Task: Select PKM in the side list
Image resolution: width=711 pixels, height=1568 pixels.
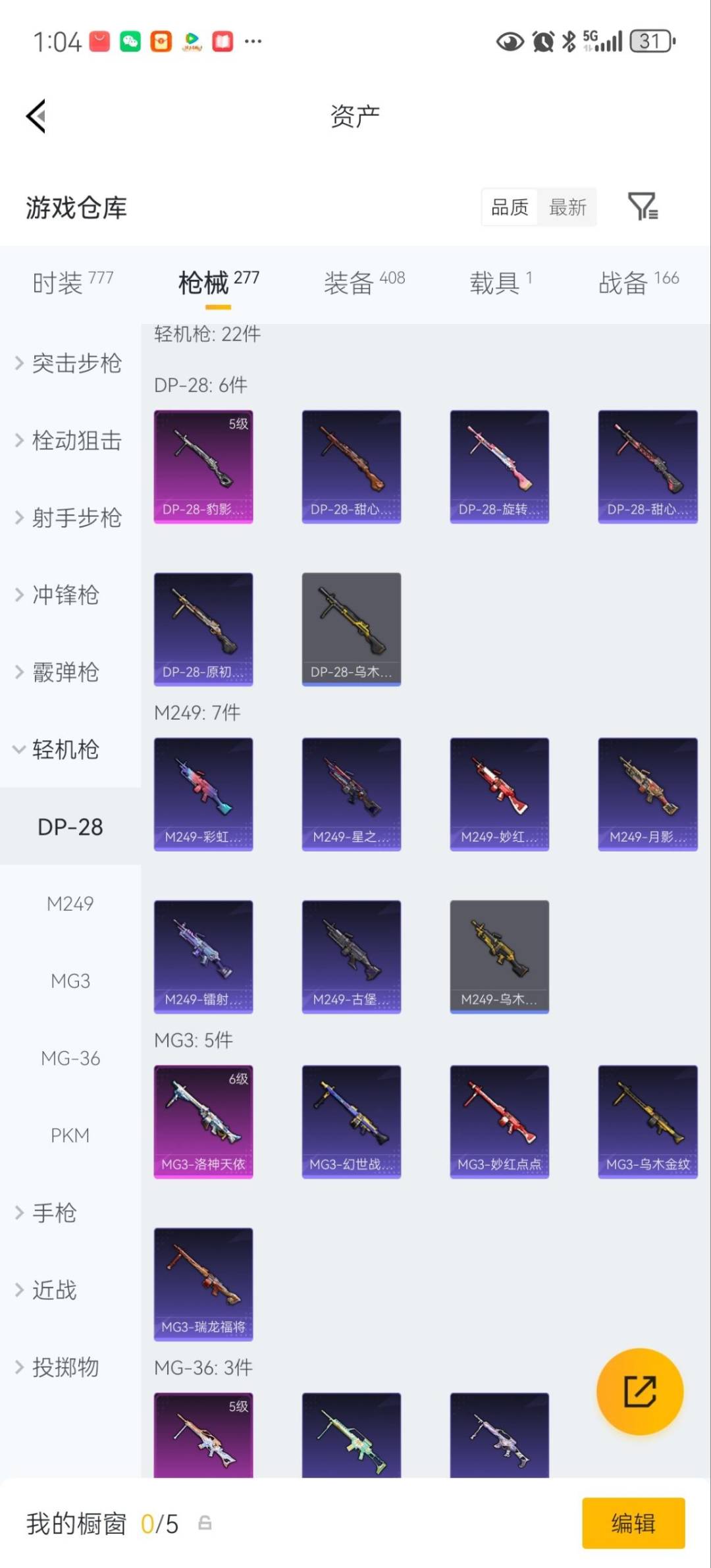Action: coord(70,1135)
